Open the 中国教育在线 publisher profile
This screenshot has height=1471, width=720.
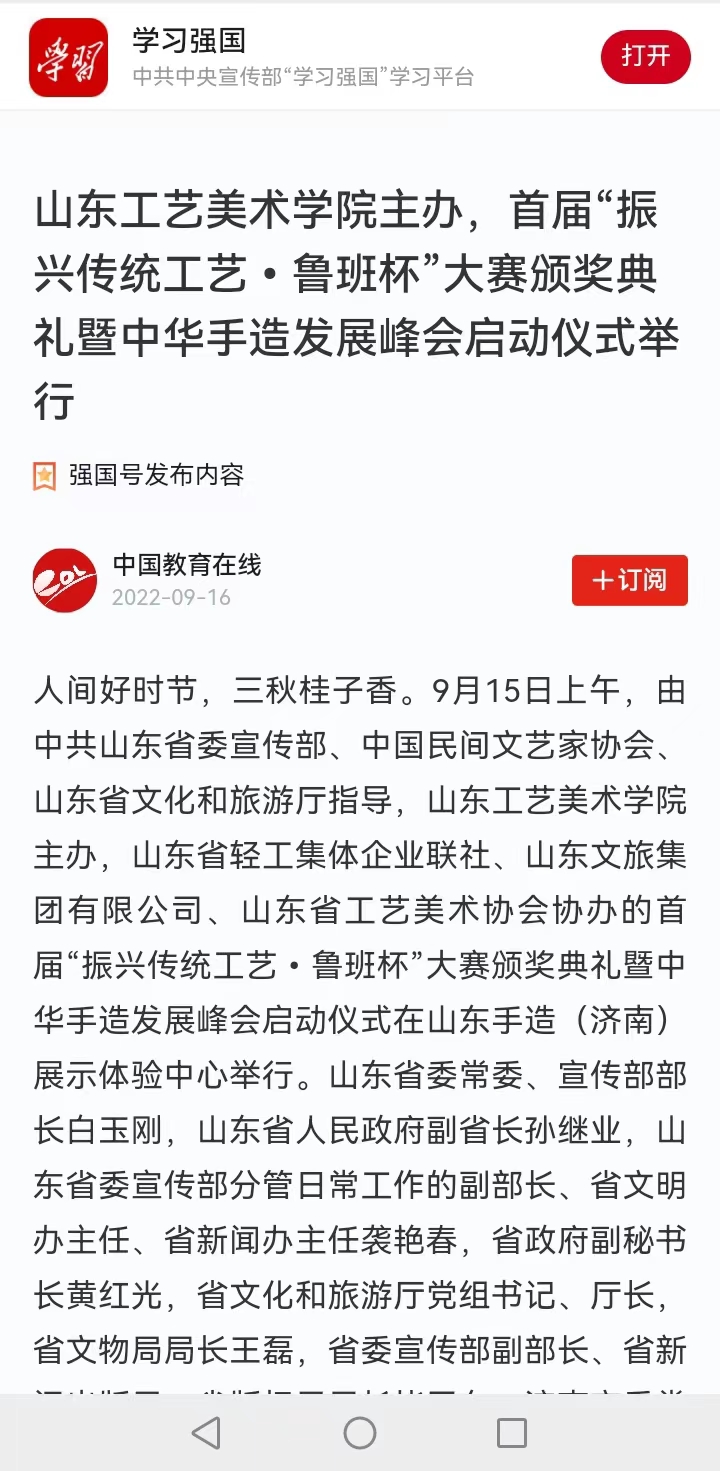pos(186,565)
